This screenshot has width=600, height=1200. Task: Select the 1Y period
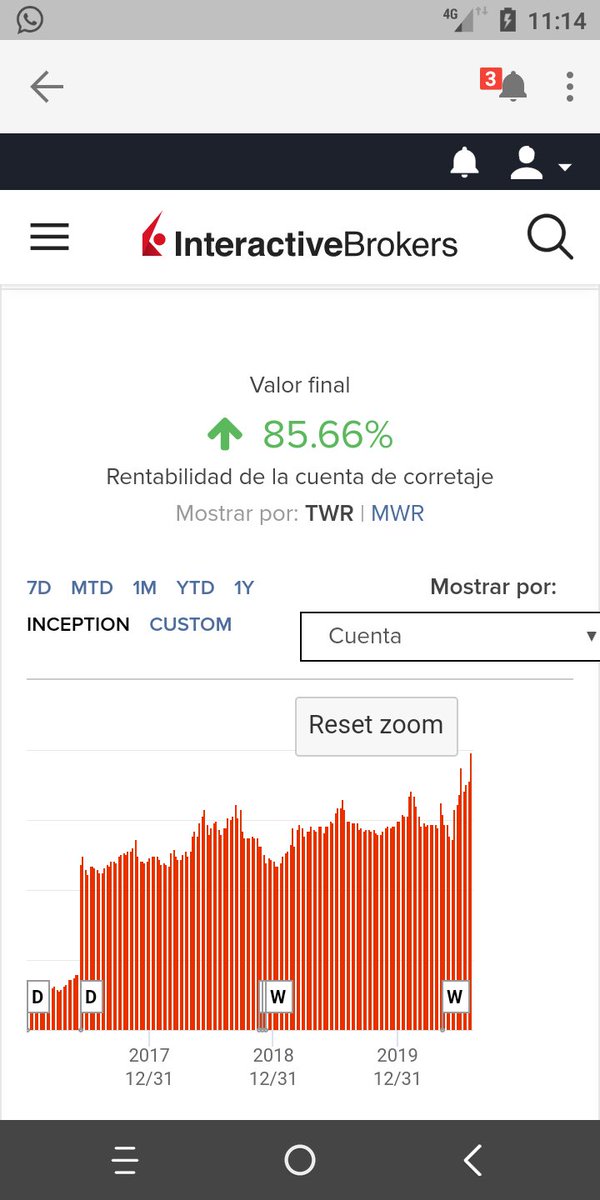point(244,588)
